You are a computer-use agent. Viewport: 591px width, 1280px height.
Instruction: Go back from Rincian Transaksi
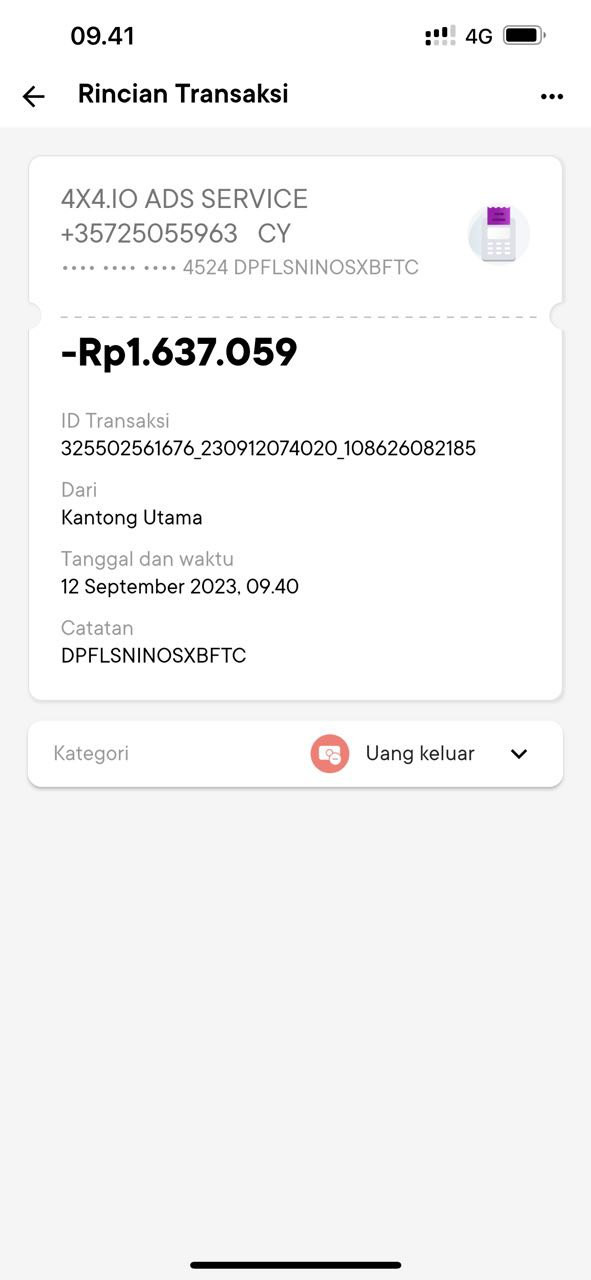(x=34, y=96)
